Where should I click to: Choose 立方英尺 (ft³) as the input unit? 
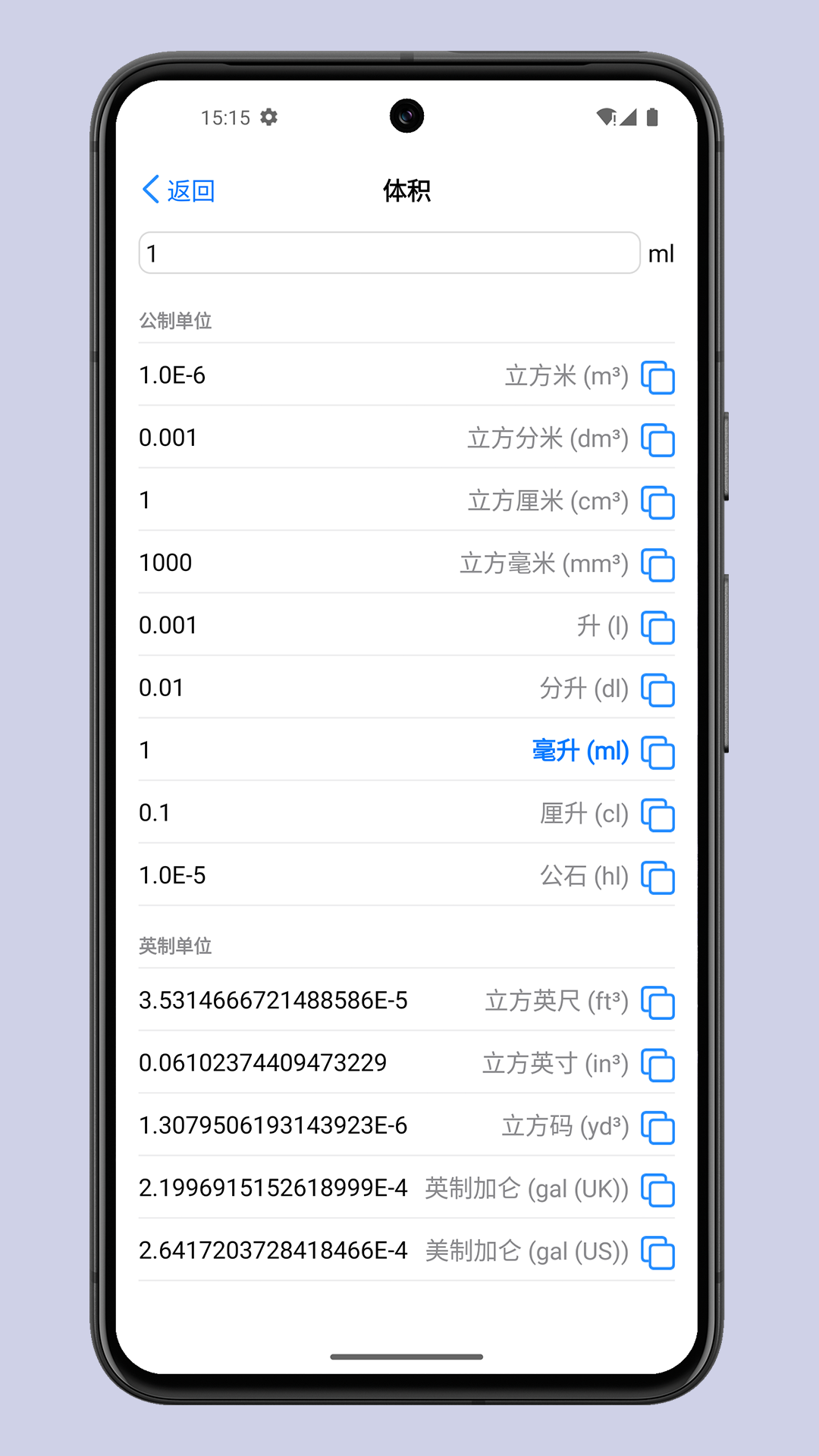pos(557,1001)
